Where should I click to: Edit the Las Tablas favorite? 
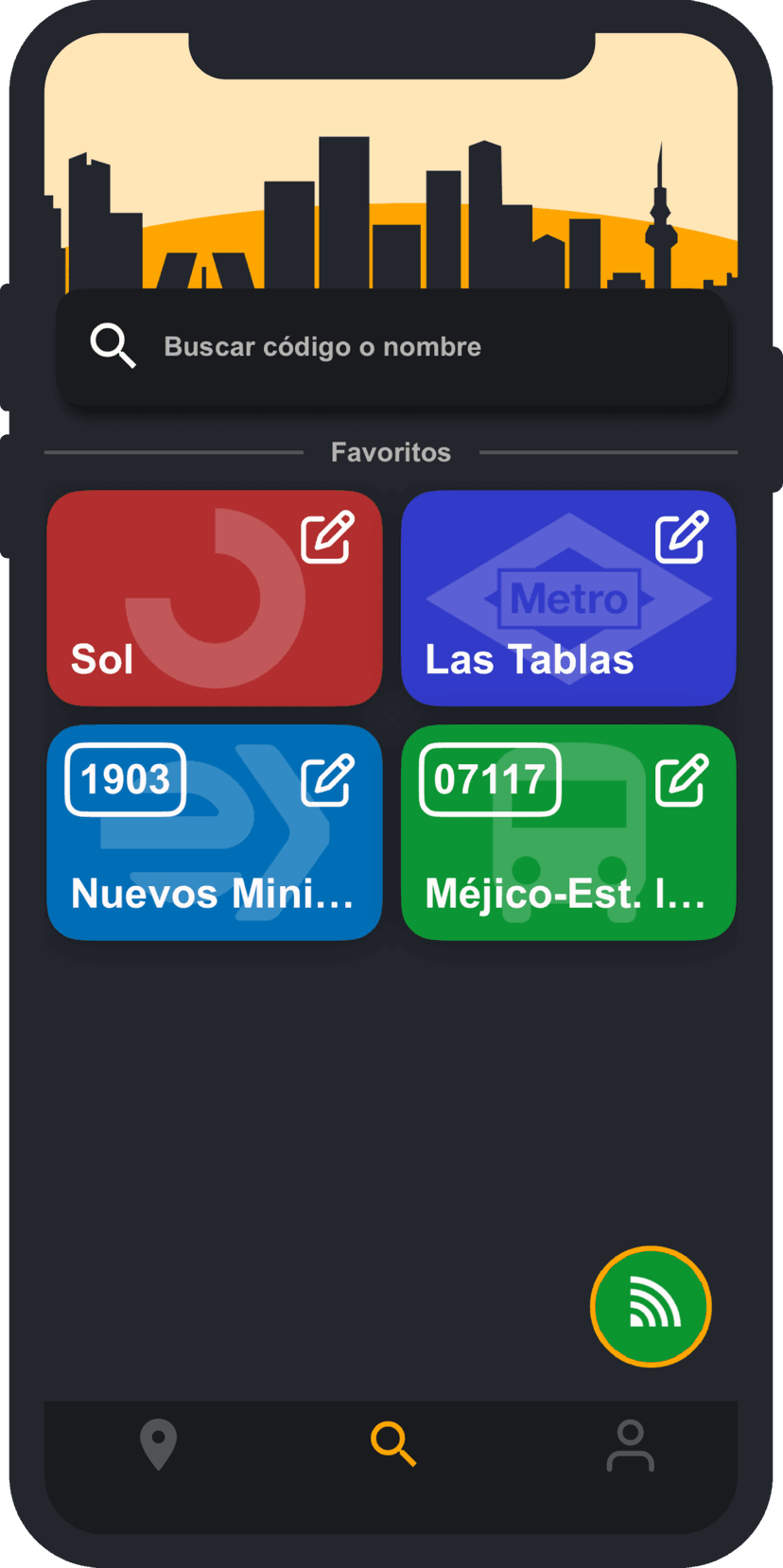click(x=680, y=539)
